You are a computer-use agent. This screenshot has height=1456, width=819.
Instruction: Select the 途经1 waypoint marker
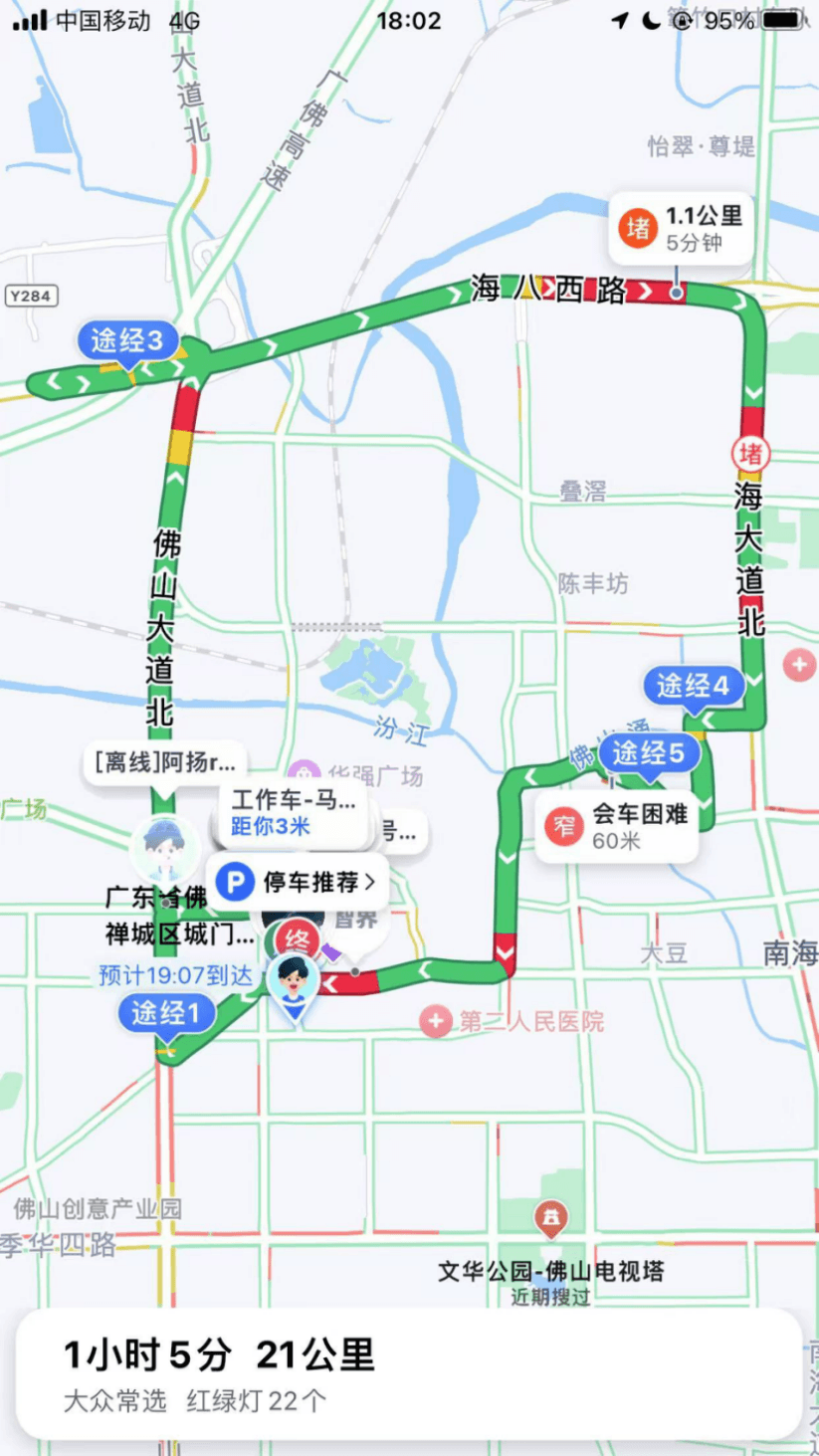click(x=166, y=1015)
